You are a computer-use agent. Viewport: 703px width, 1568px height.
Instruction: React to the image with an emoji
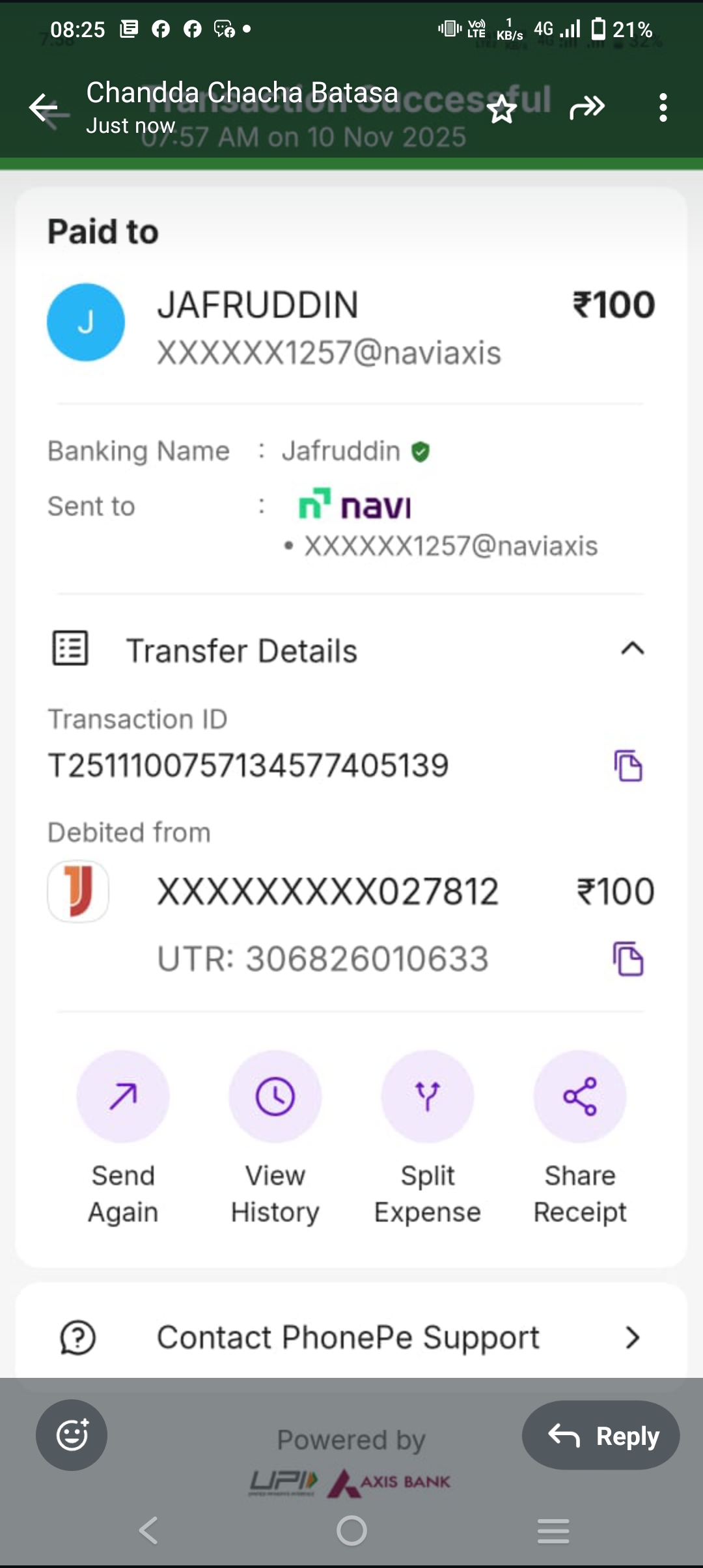[x=72, y=1435]
